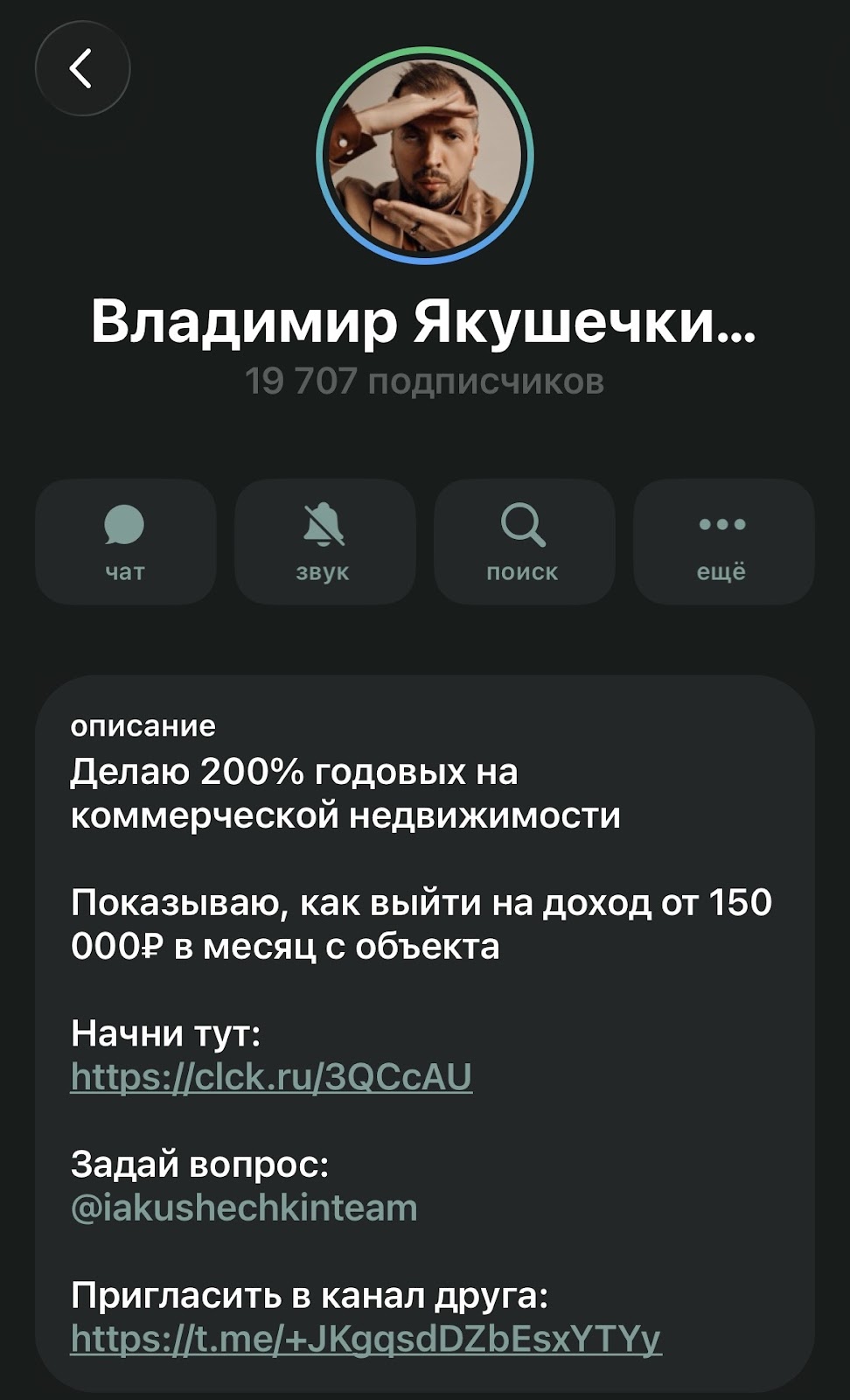The width and height of the screenshot is (850, 1400).
Task: Open the t.me invite link
Action: pyautogui.click(x=366, y=1339)
